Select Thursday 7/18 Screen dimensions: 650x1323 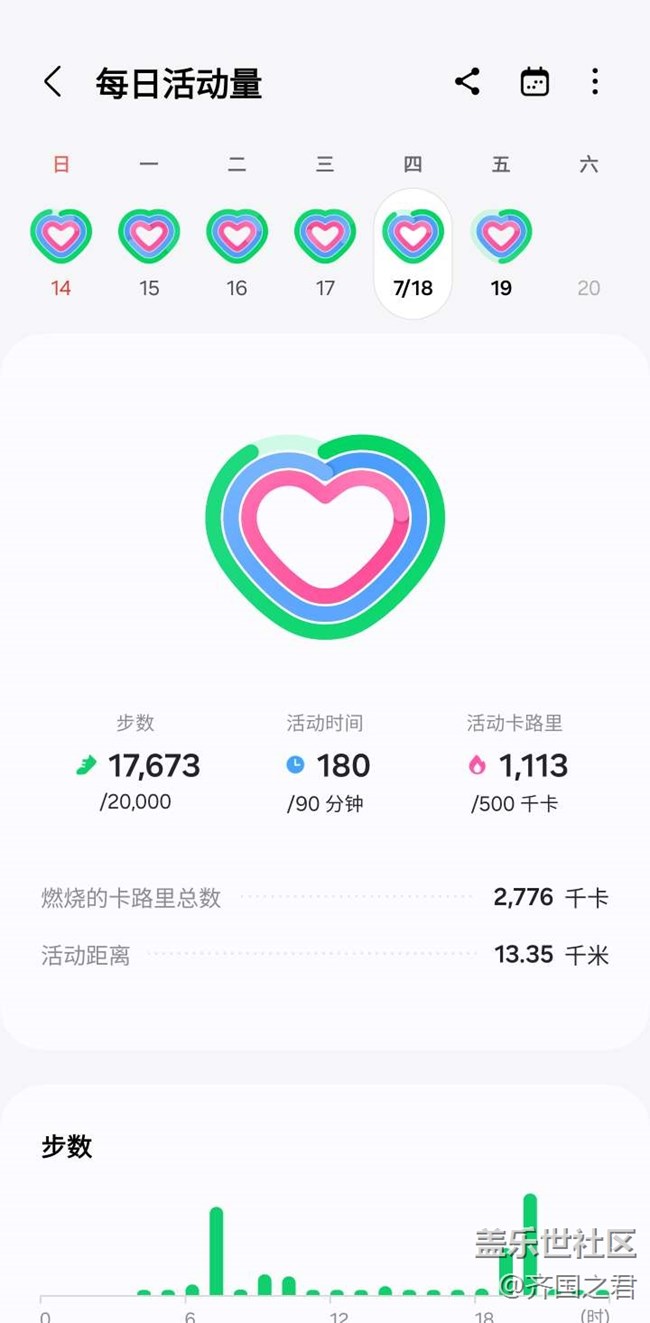coord(413,250)
